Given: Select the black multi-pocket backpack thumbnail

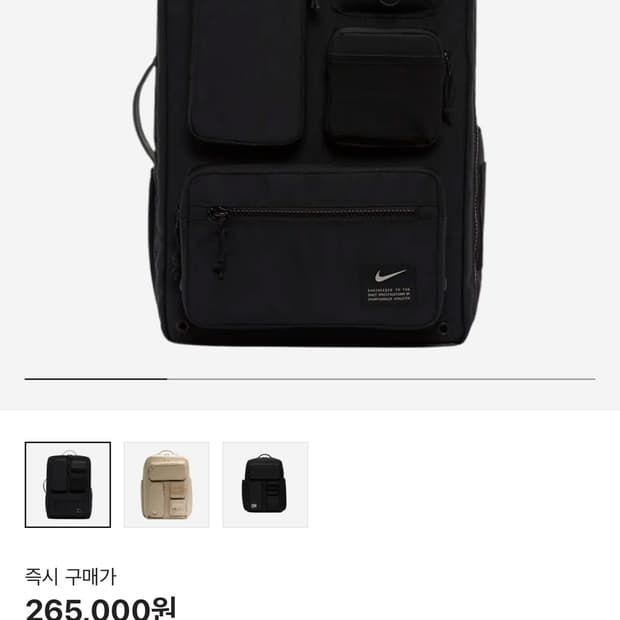Looking at the screenshot, I should (x=68, y=484).
